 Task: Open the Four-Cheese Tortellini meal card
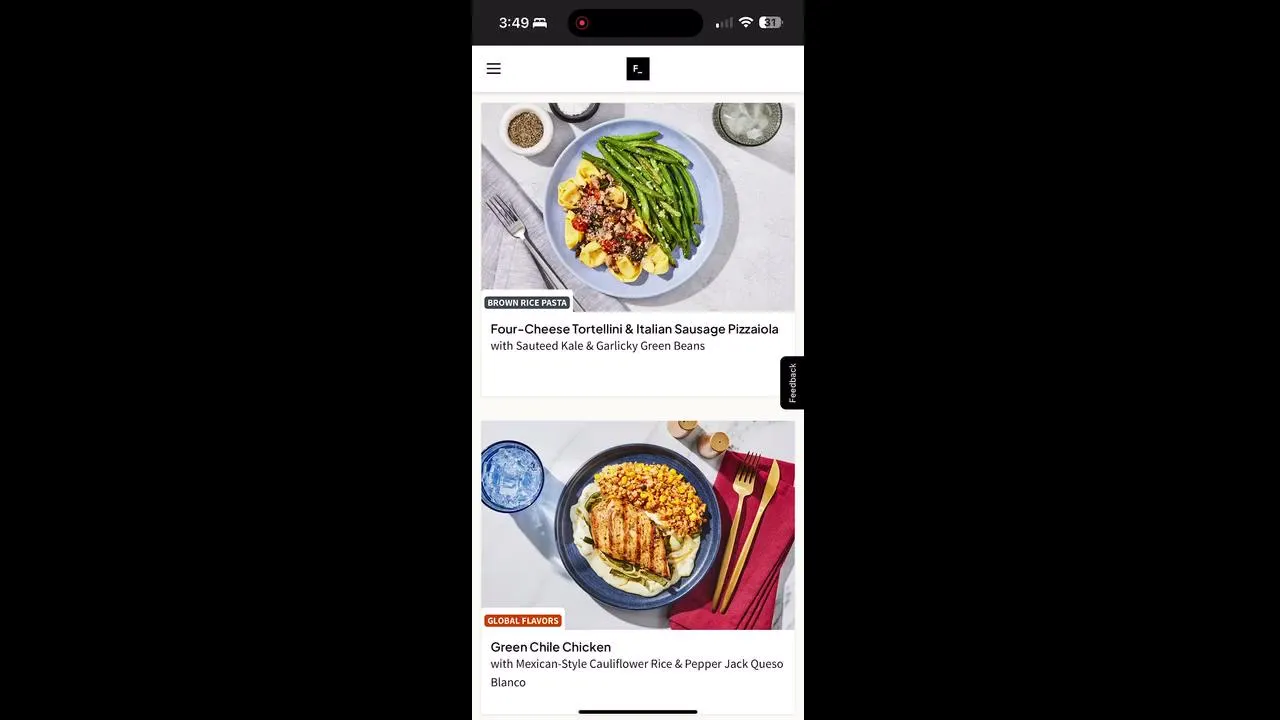(634, 329)
